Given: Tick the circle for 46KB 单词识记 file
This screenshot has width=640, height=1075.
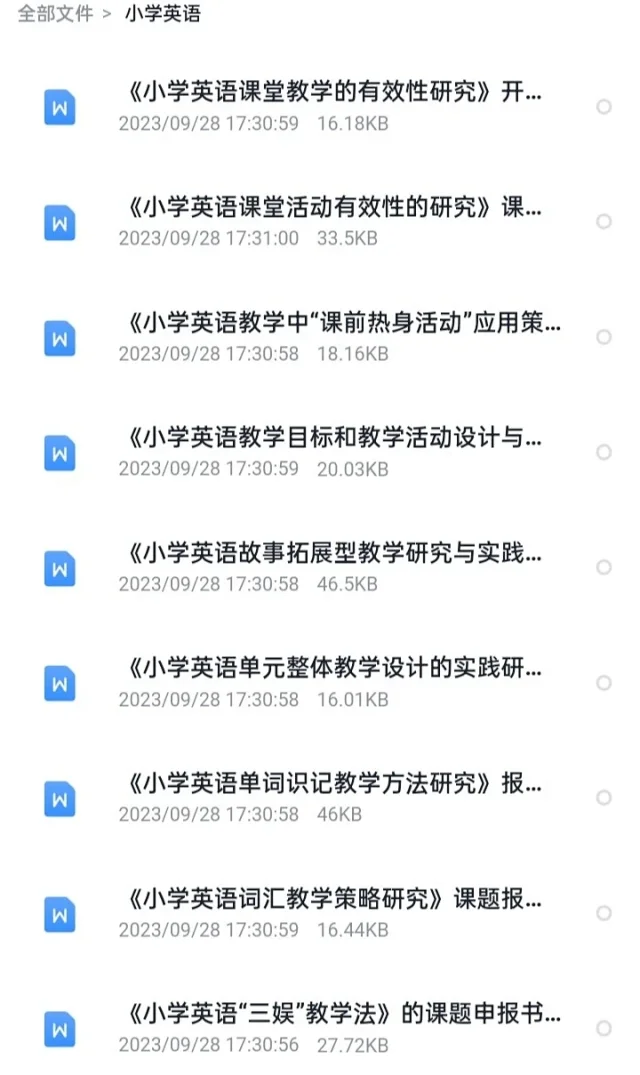Looking at the screenshot, I should point(604,797).
